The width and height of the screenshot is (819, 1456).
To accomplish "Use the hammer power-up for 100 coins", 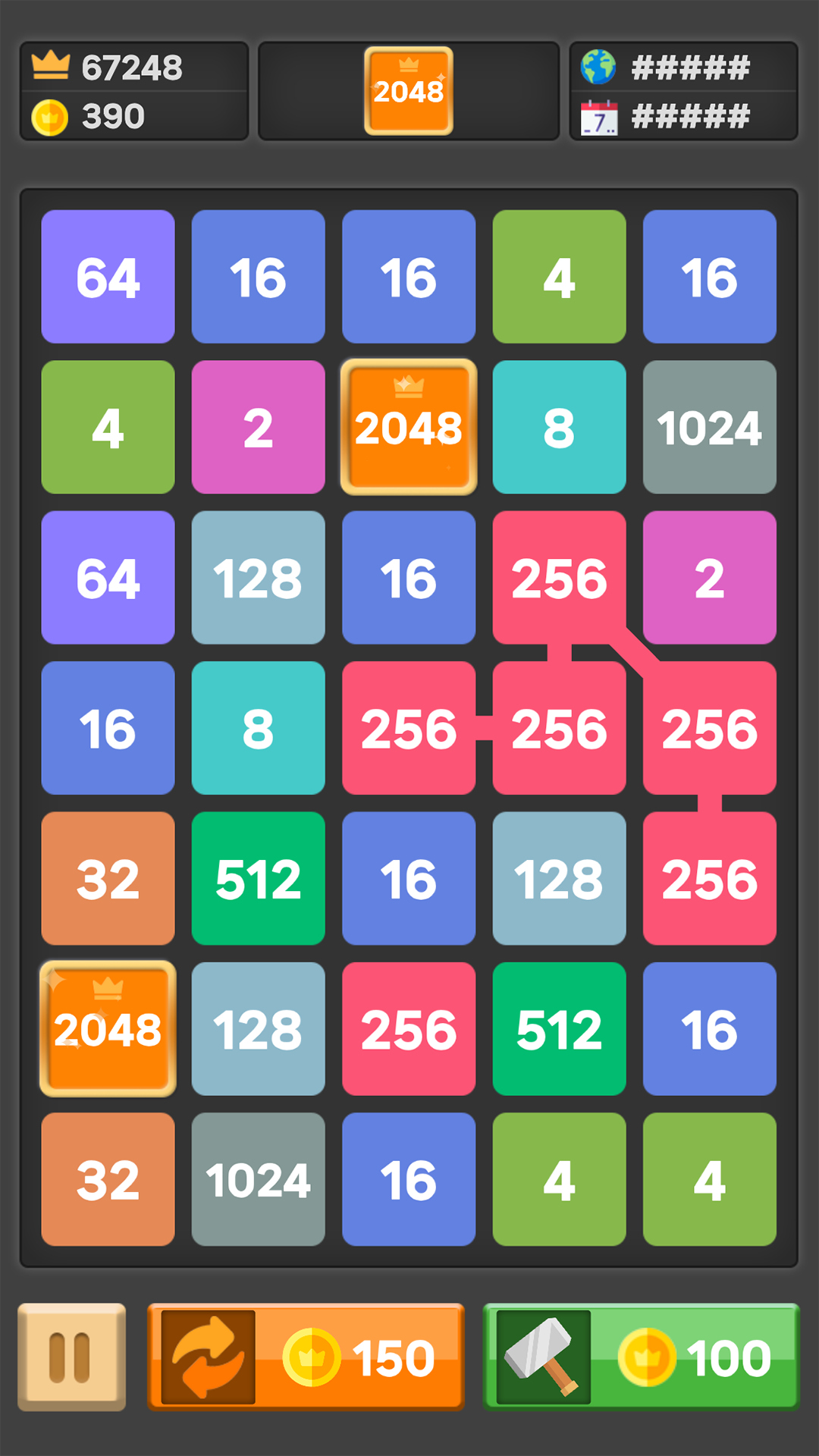I will pos(641,1357).
